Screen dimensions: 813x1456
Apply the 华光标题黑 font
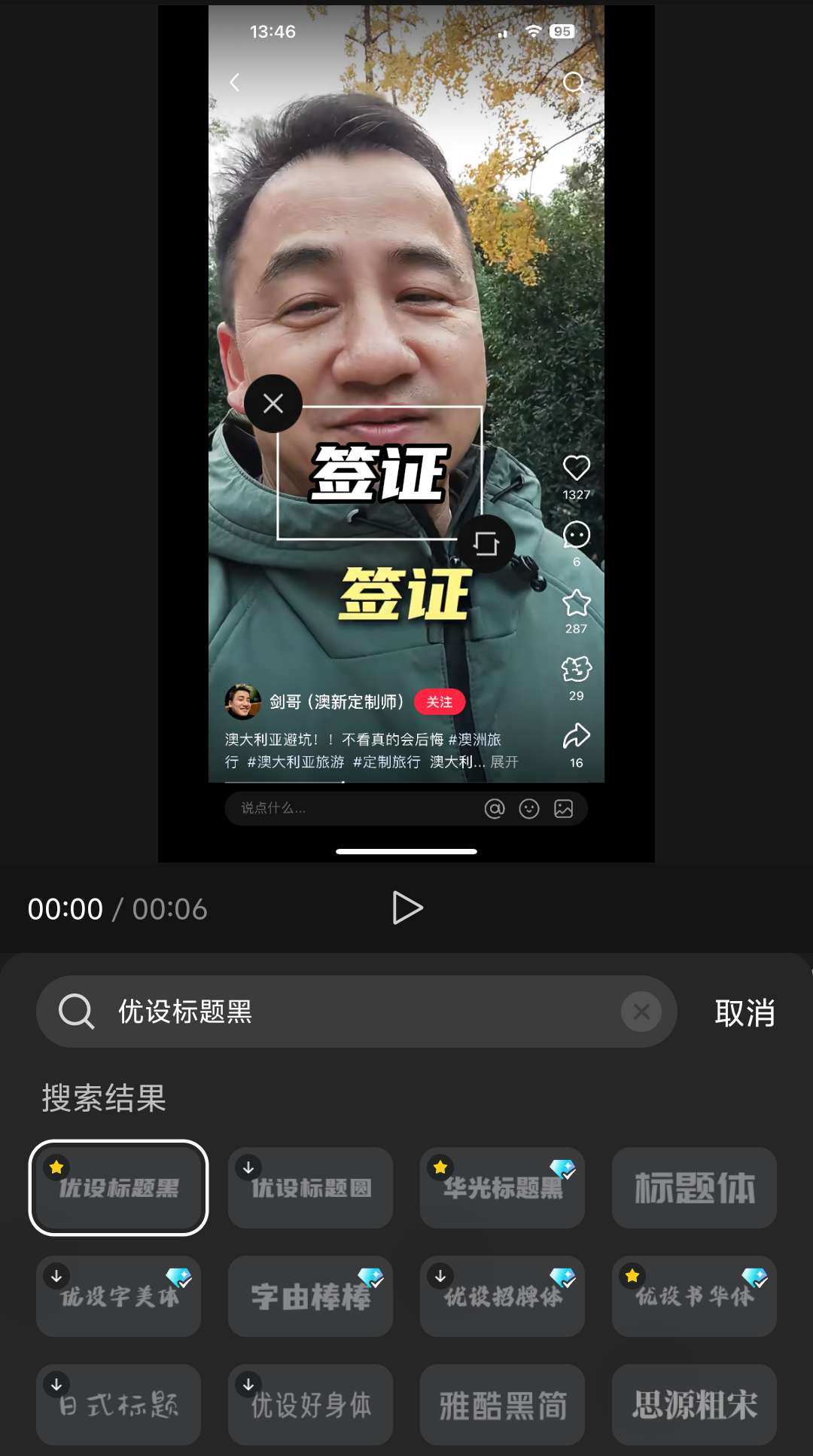click(x=502, y=1188)
